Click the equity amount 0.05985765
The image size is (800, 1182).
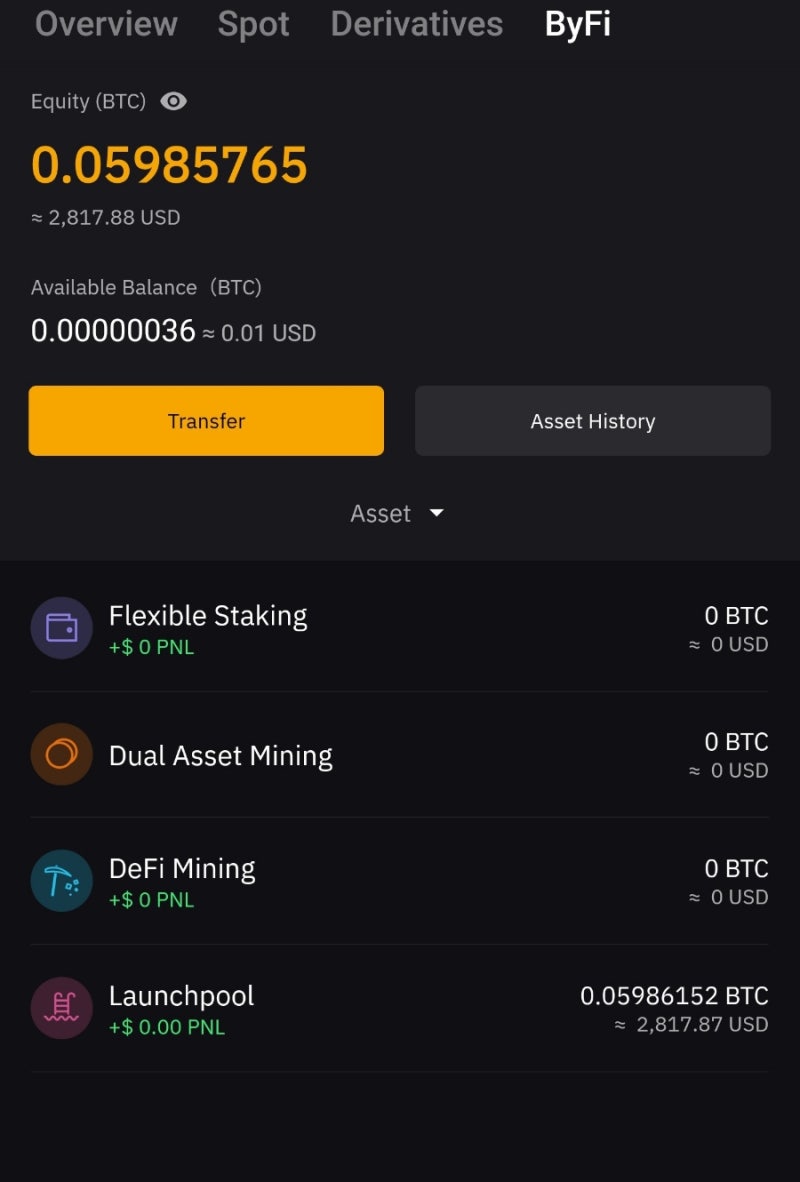[168, 165]
